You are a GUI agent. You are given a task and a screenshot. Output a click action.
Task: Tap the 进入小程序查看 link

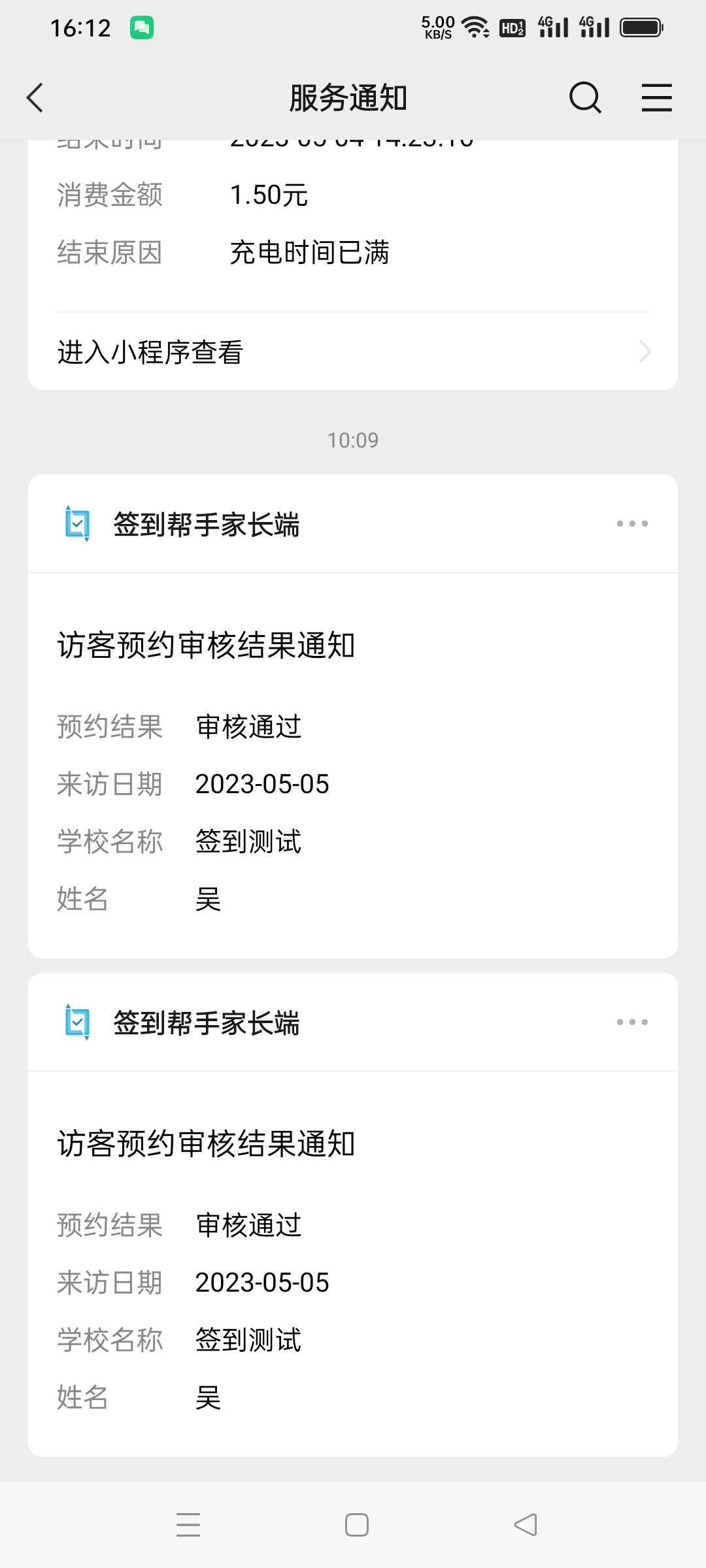pyautogui.click(x=149, y=352)
